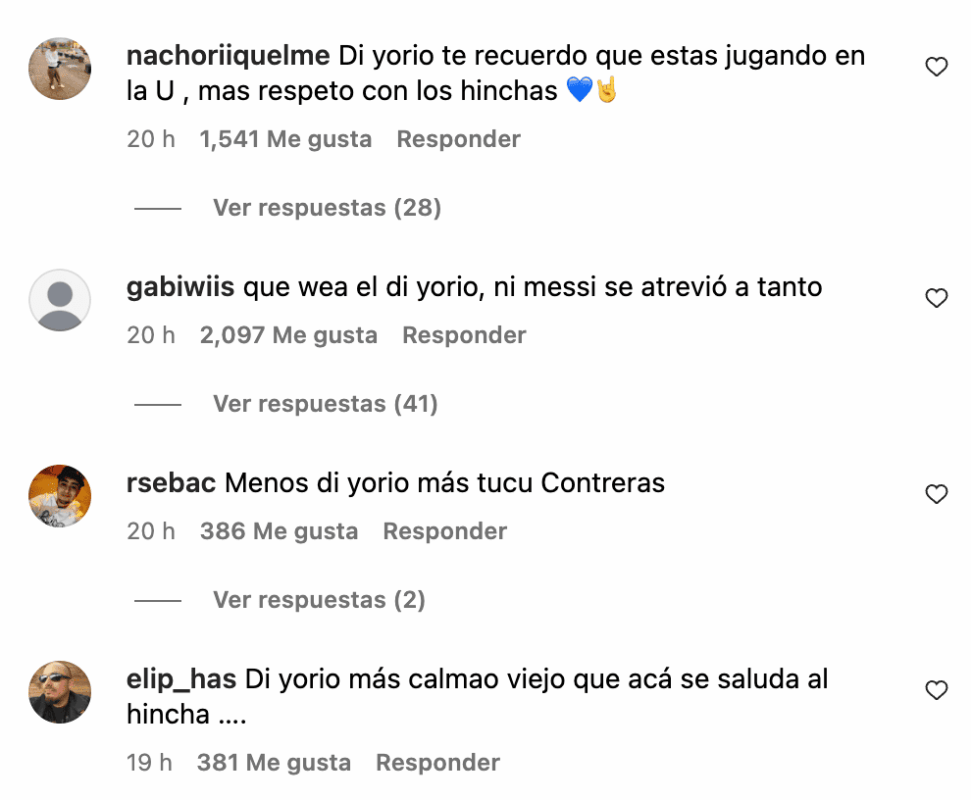
Task: Like elip_has's comment
Action: pyautogui.click(x=936, y=690)
